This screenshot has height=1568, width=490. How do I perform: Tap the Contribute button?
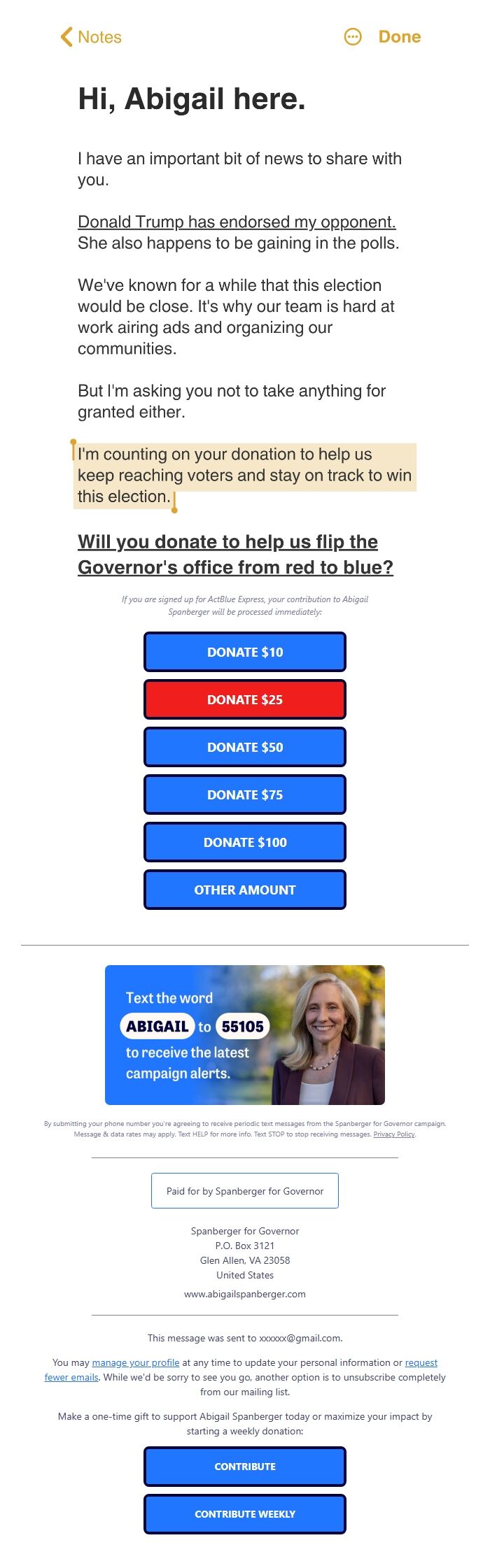coord(245,1467)
